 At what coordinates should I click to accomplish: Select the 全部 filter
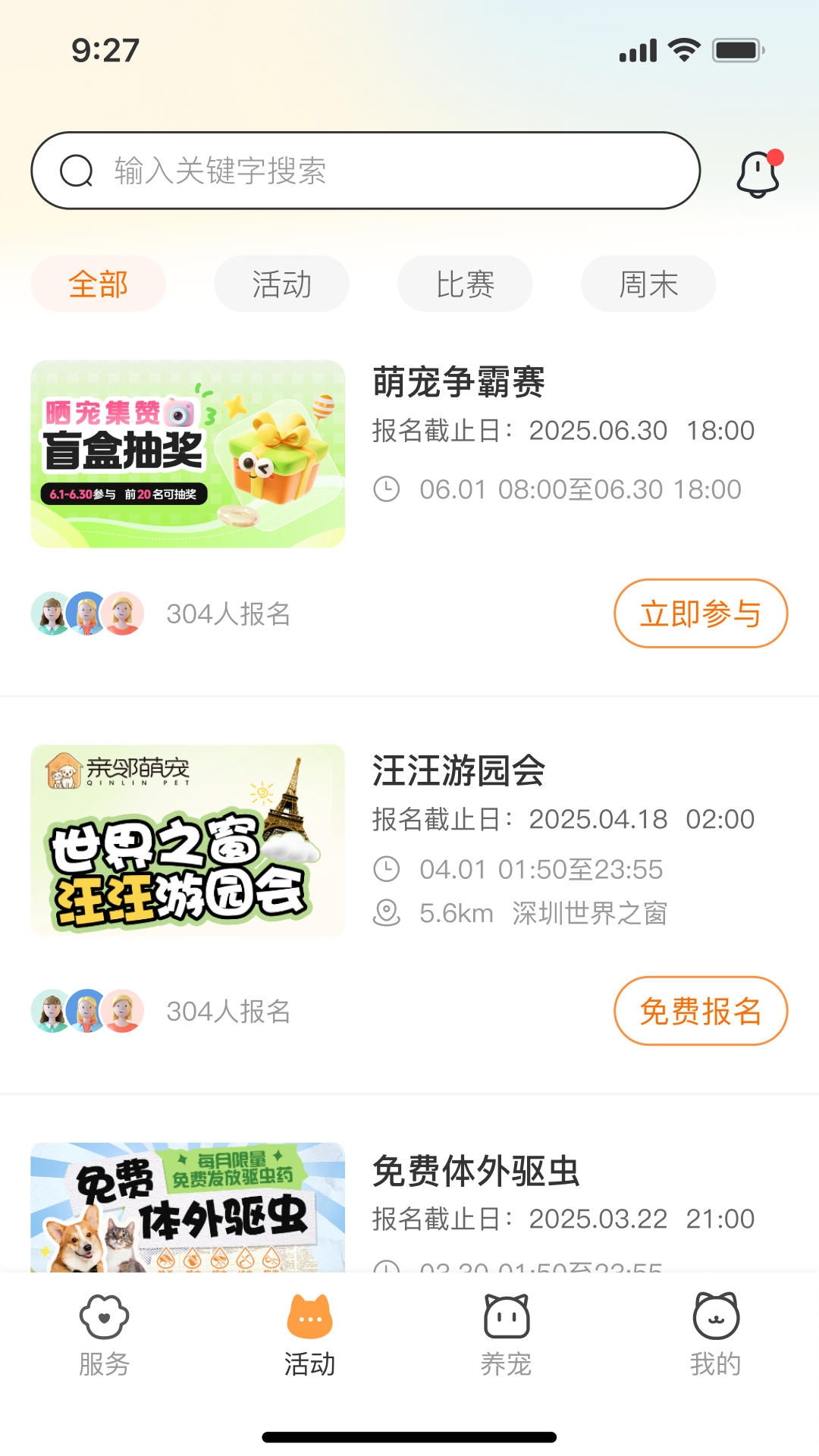98,284
